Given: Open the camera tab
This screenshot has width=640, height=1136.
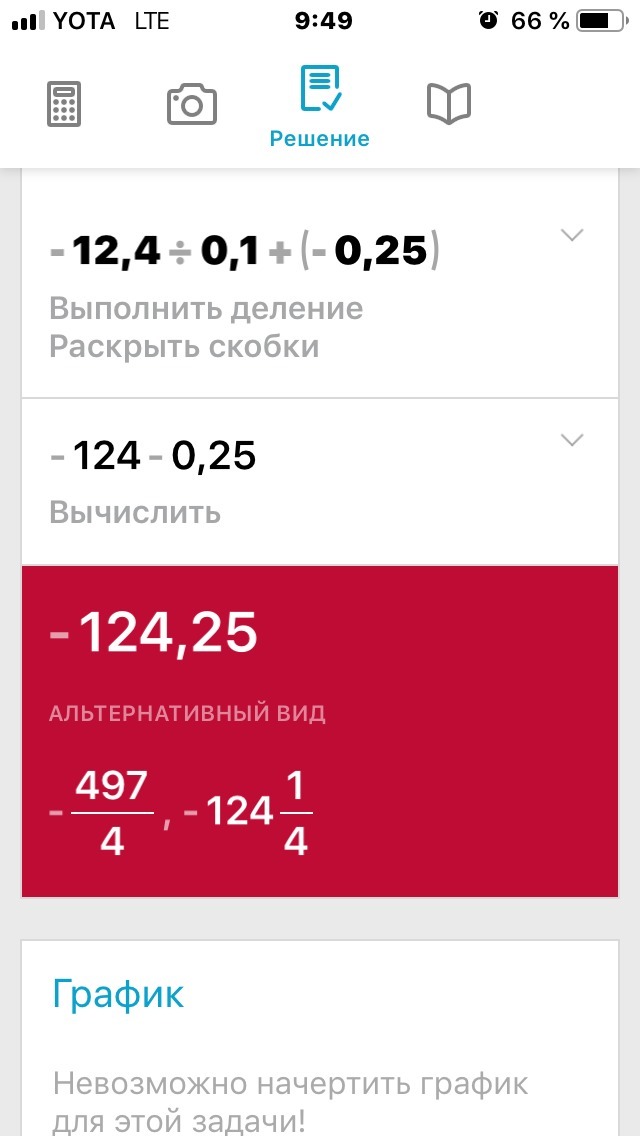Looking at the screenshot, I should pos(192,104).
